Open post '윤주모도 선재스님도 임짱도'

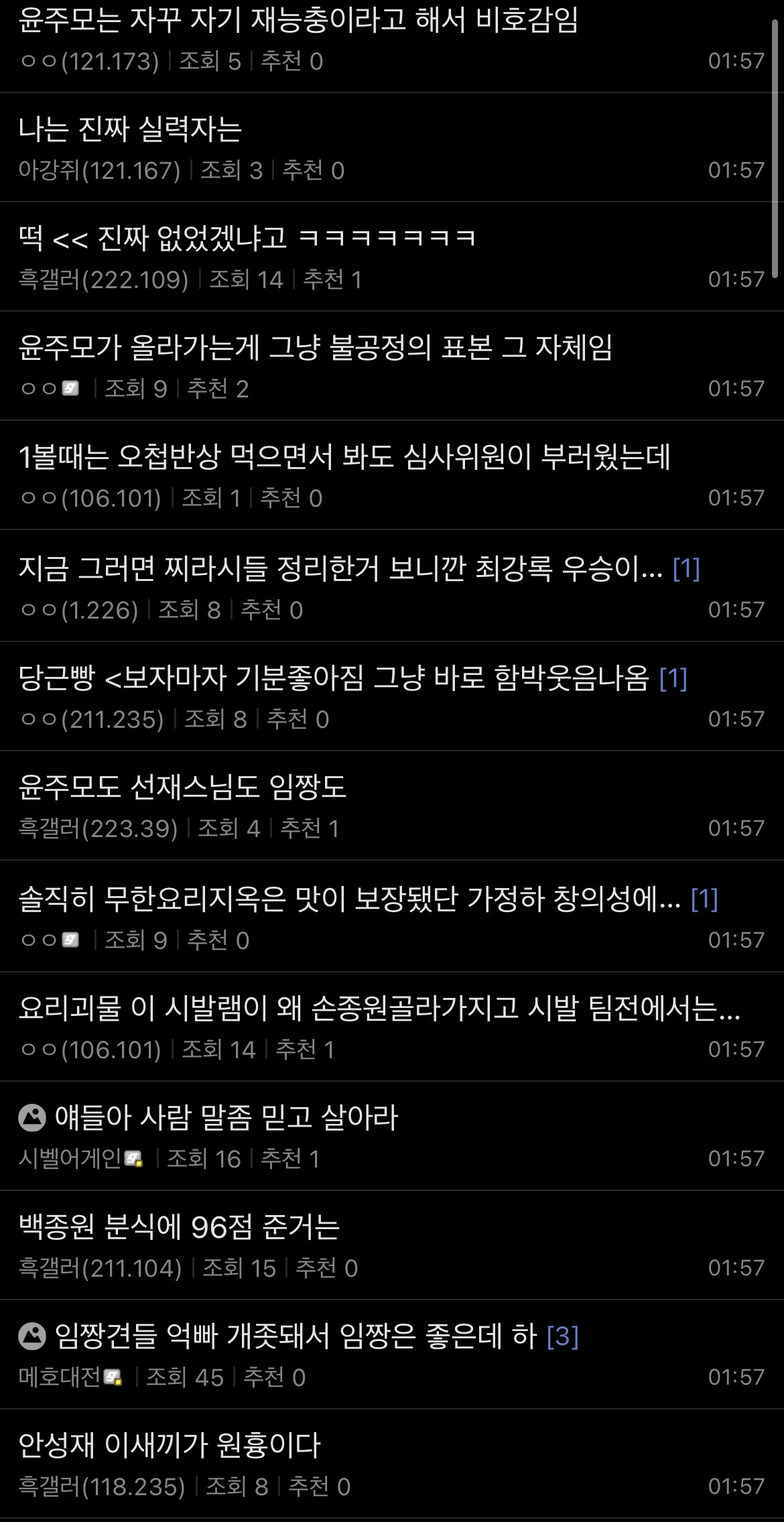(x=182, y=787)
